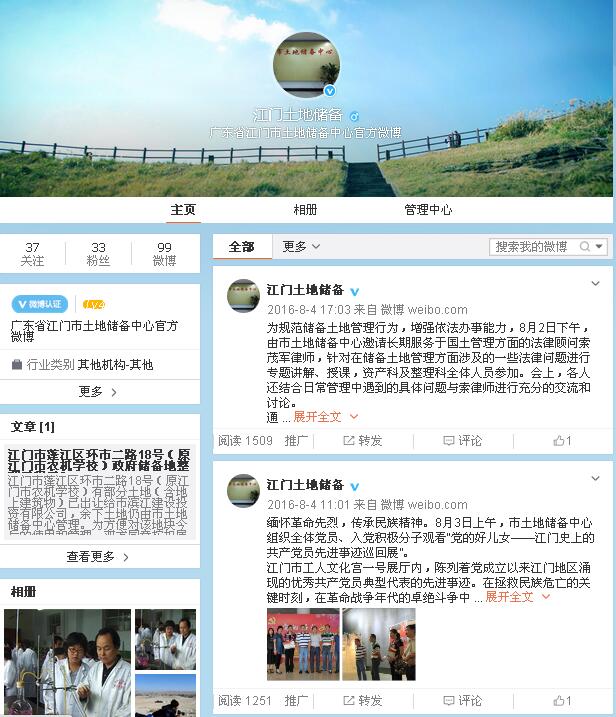Screen dimensions: 616x717
Task: Expand 更多 under profile info
Action: click(98, 392)
